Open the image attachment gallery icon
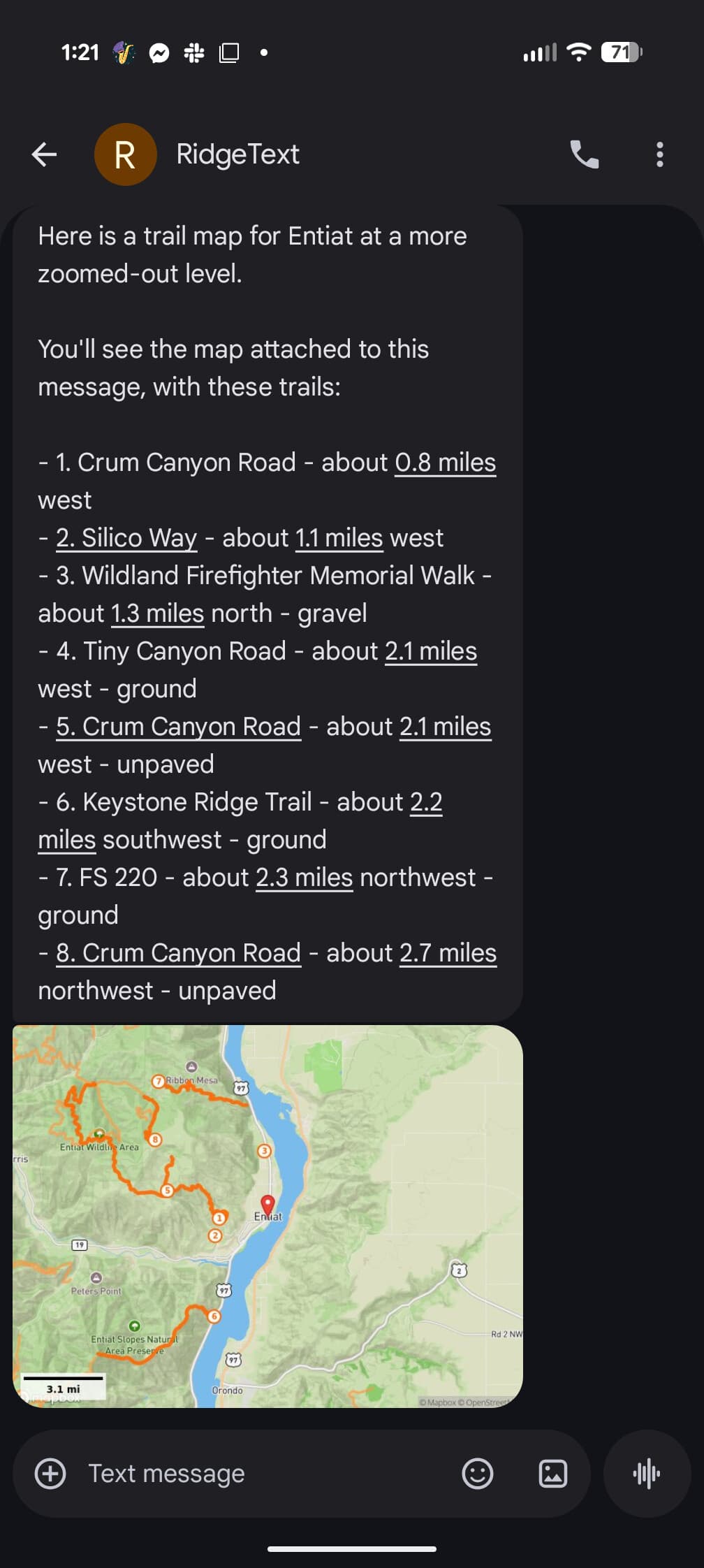This screenshot has width=704, height=1568. tap(552, 1473)
